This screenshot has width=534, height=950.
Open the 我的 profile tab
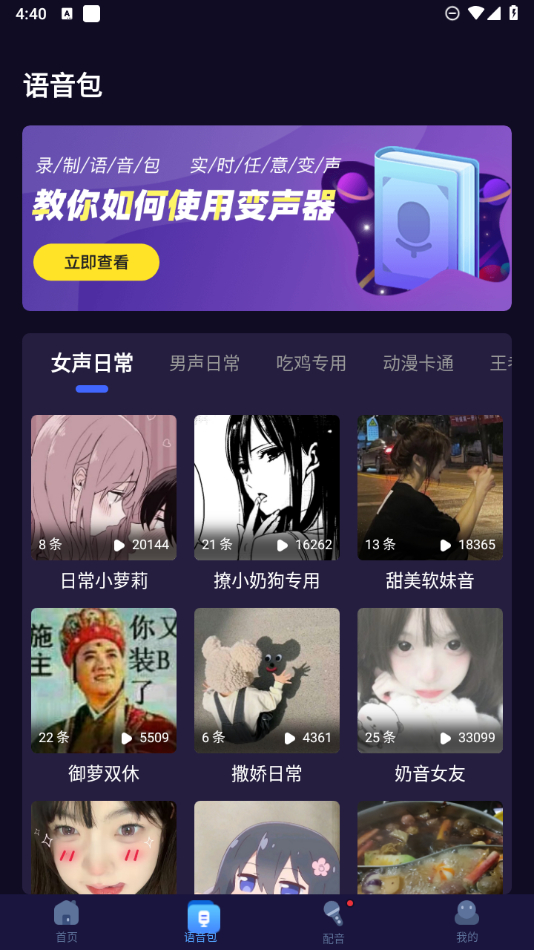467,922
